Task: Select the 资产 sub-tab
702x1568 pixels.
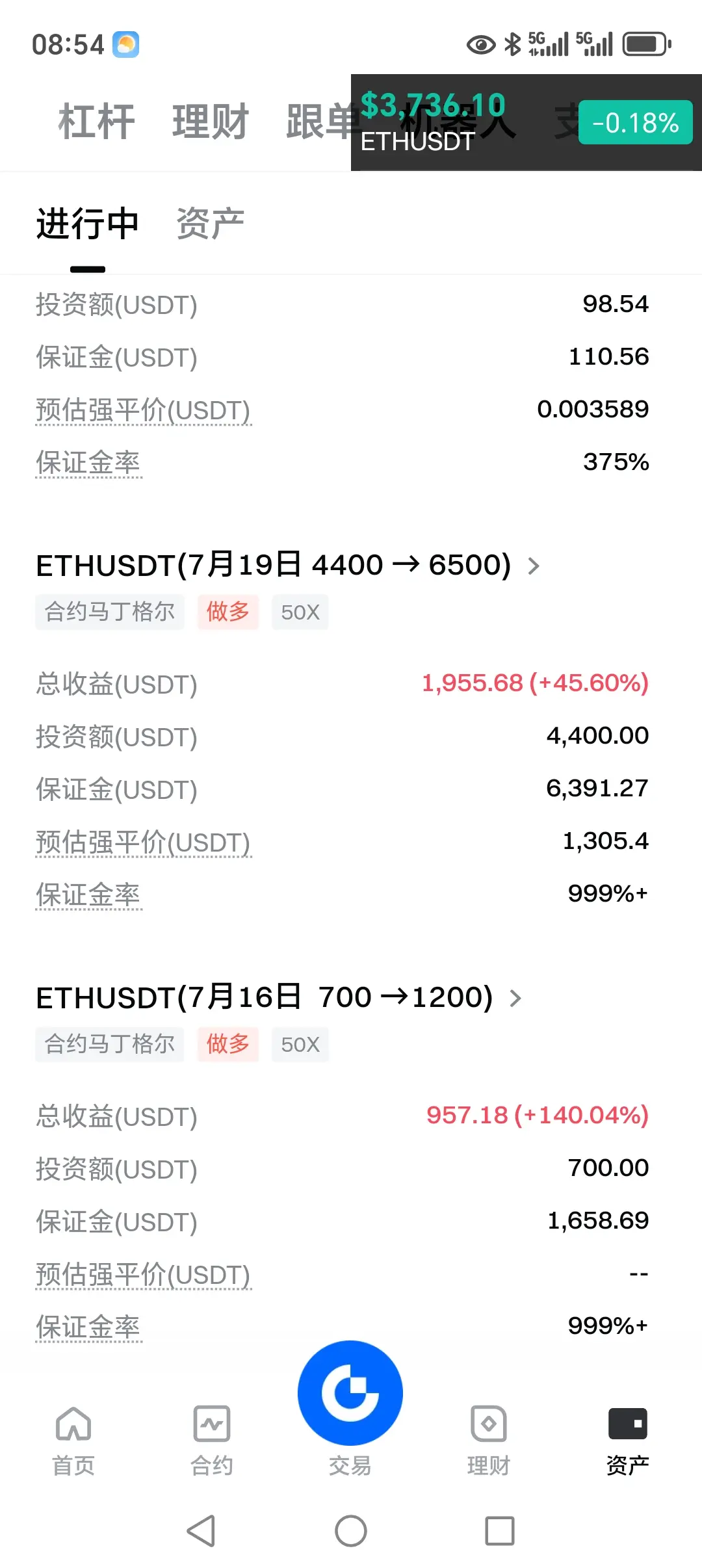Action: pyautogui.click(x=210, y=224)
